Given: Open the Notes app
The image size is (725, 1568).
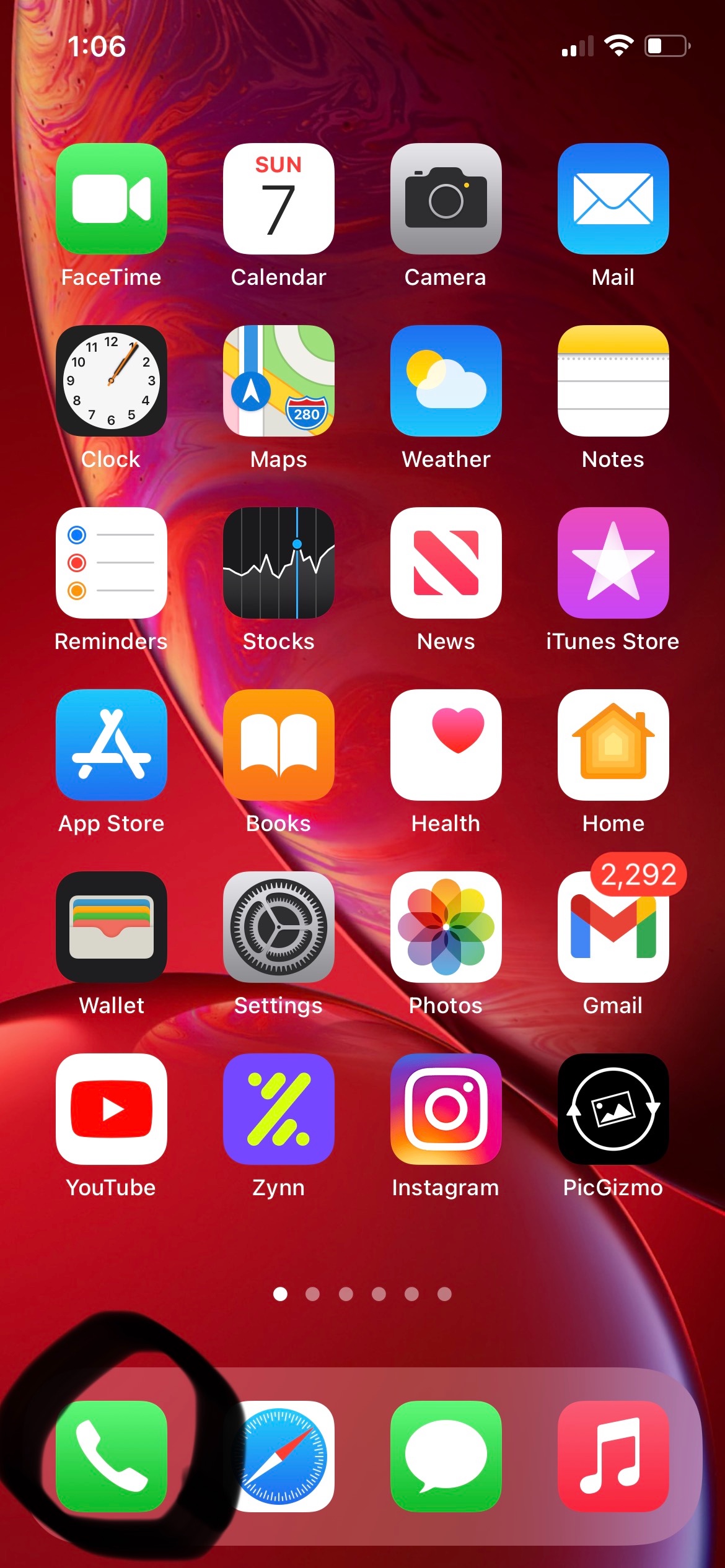Looking at the screenshot, I should click(613, 380).
